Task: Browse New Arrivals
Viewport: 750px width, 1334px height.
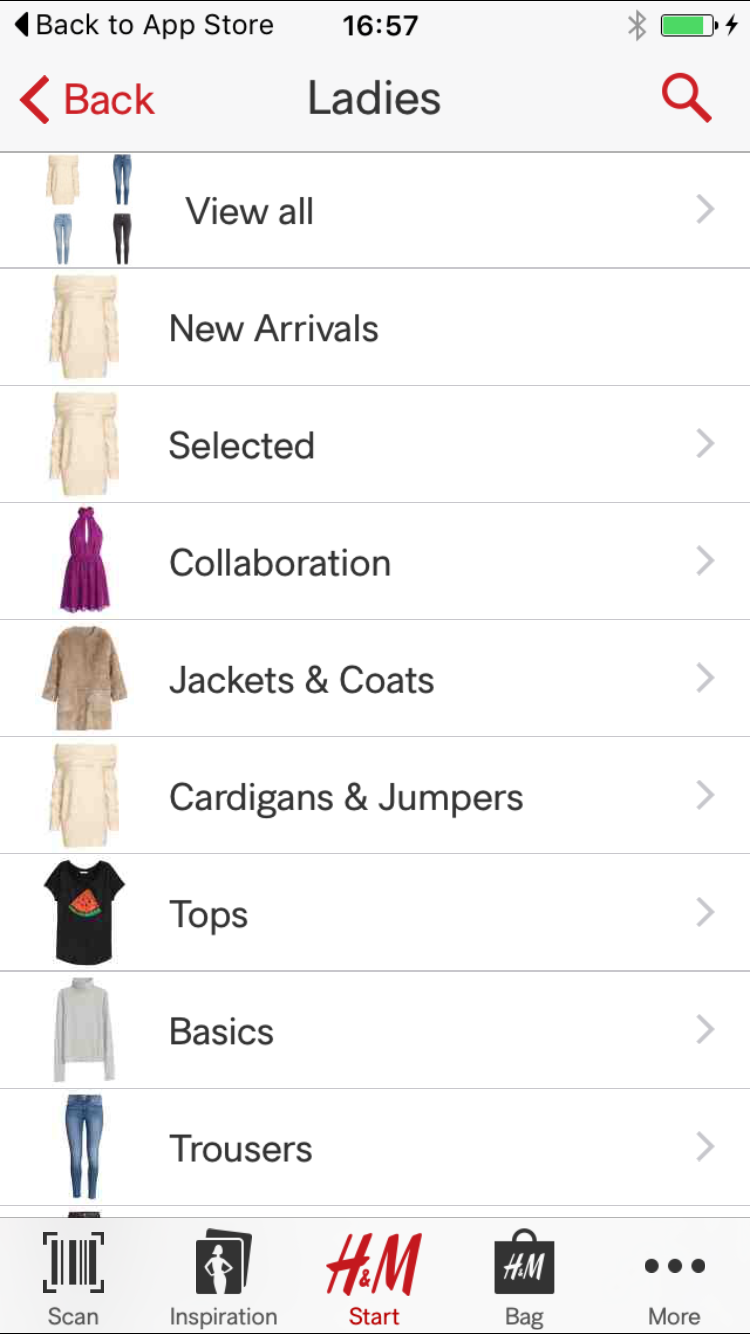Action: tap(375, 328)
